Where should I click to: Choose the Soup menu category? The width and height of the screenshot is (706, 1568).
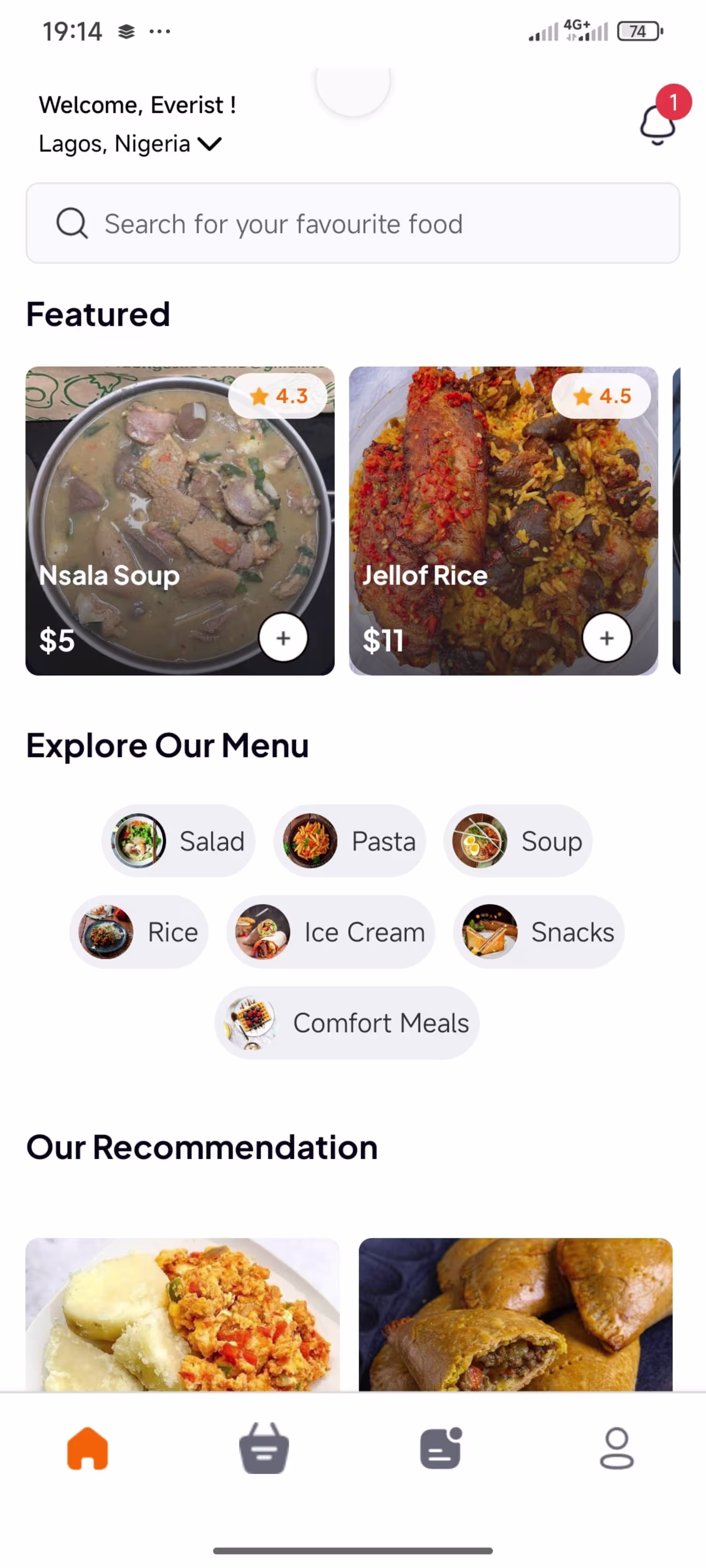518,841
